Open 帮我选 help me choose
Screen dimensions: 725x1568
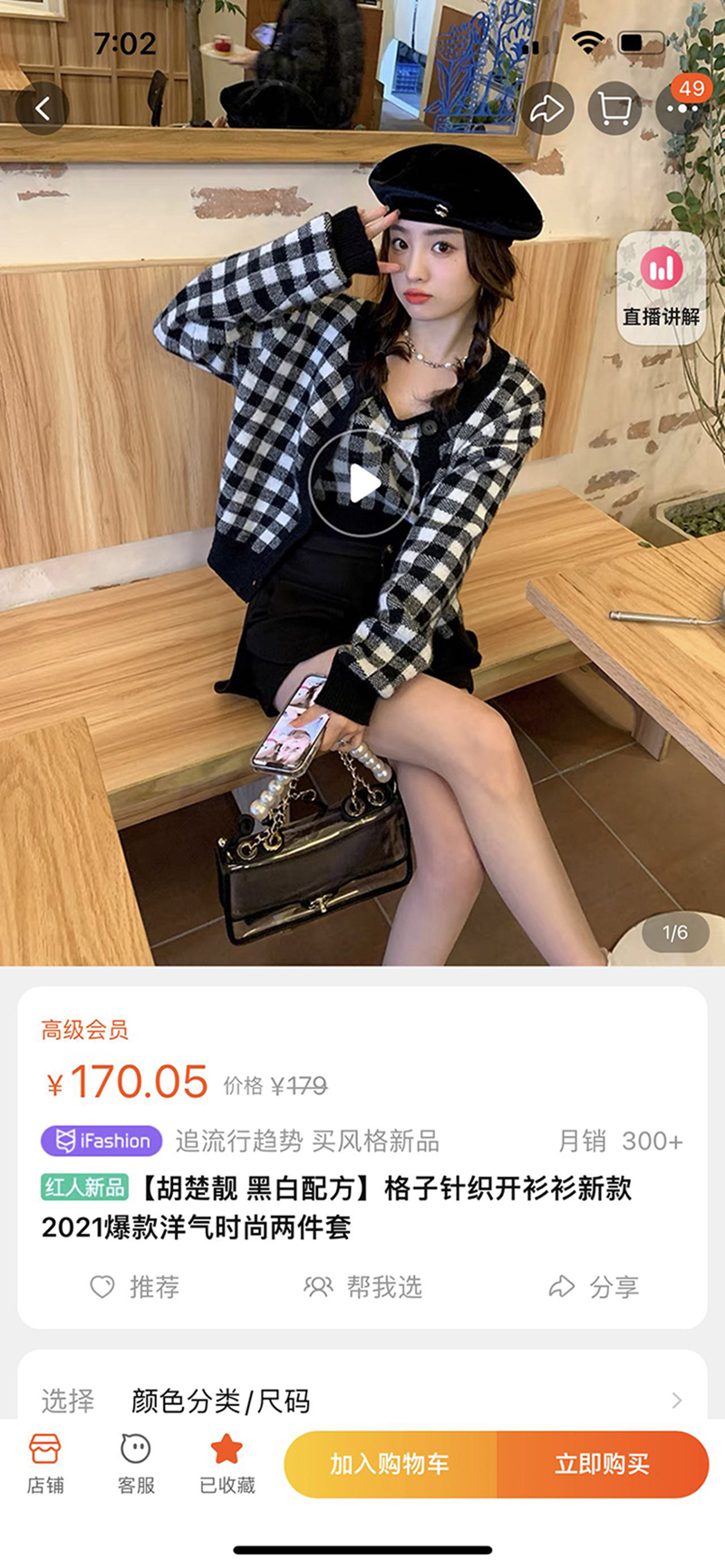pyautogui.click(x=362, y=1286)
